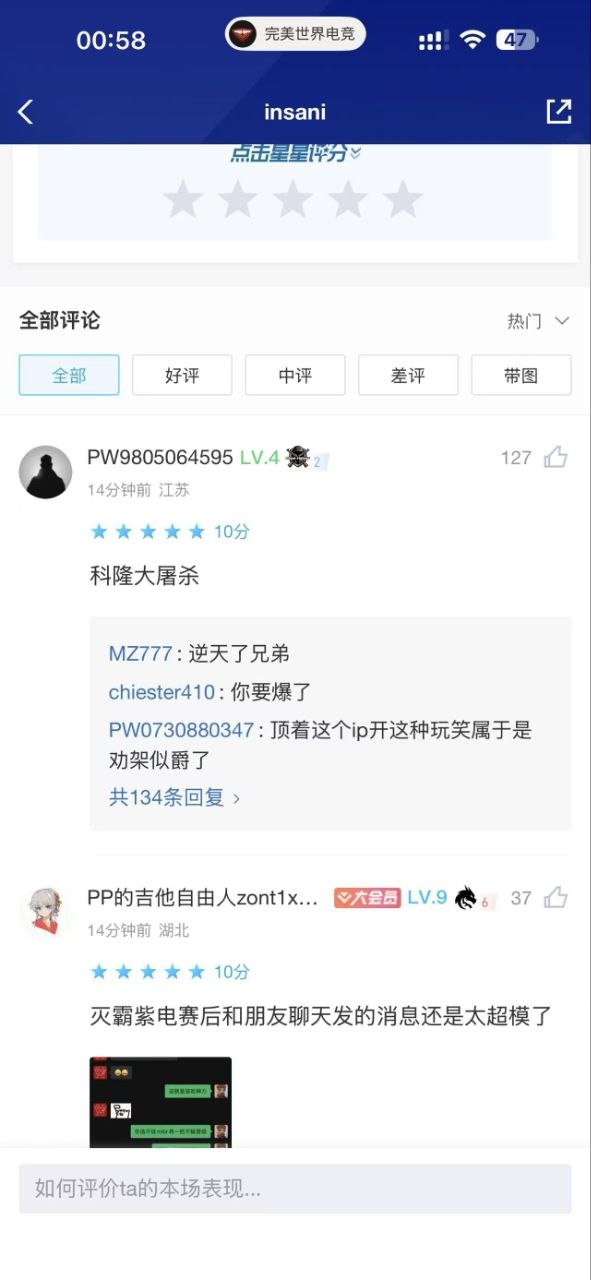Screen dimensions: 591x1280
Task: Share the insani page
Action: pyautogui.click(x=559, y=112)
